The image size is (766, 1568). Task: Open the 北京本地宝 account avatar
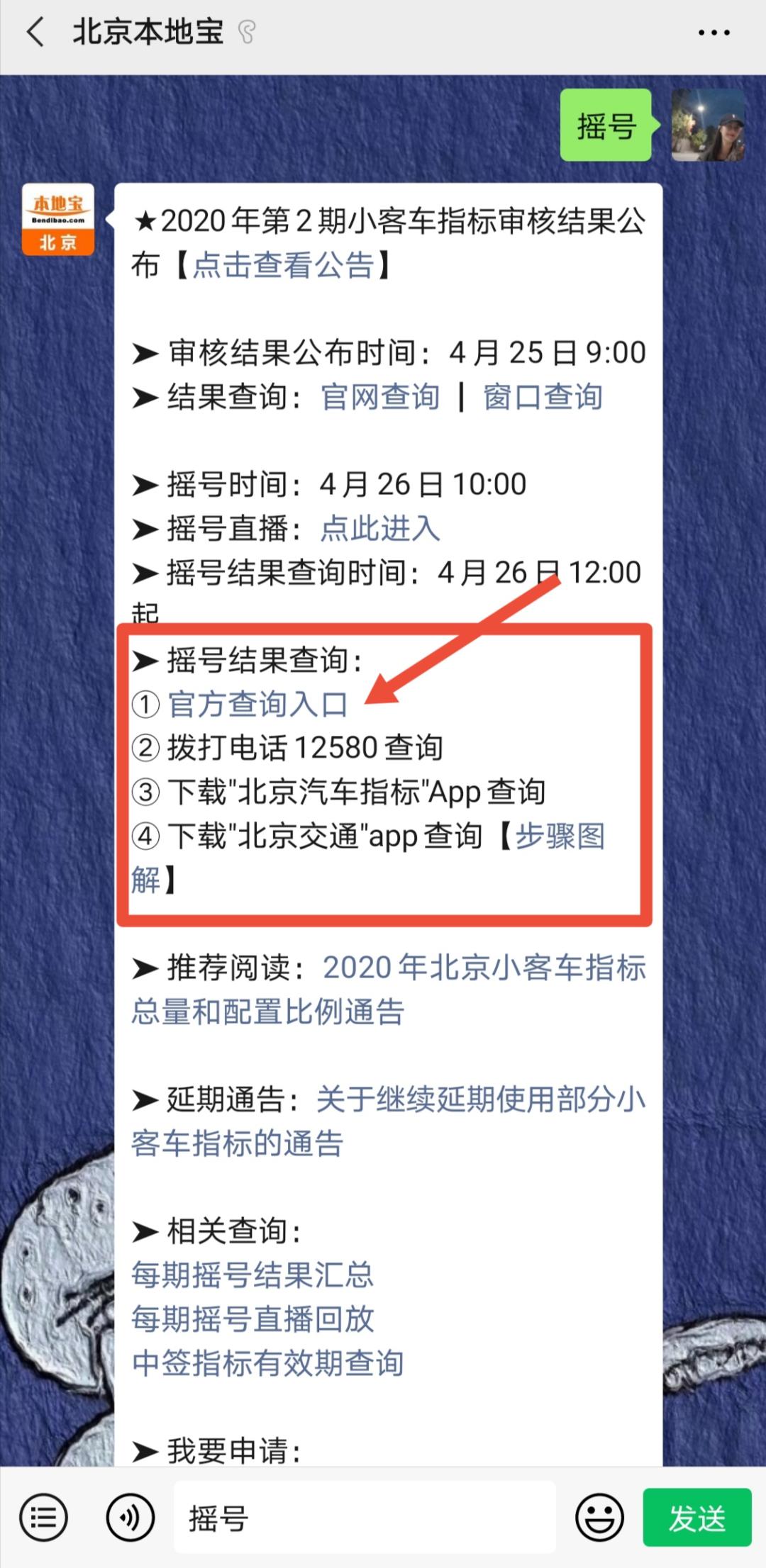tap(58, 220)
